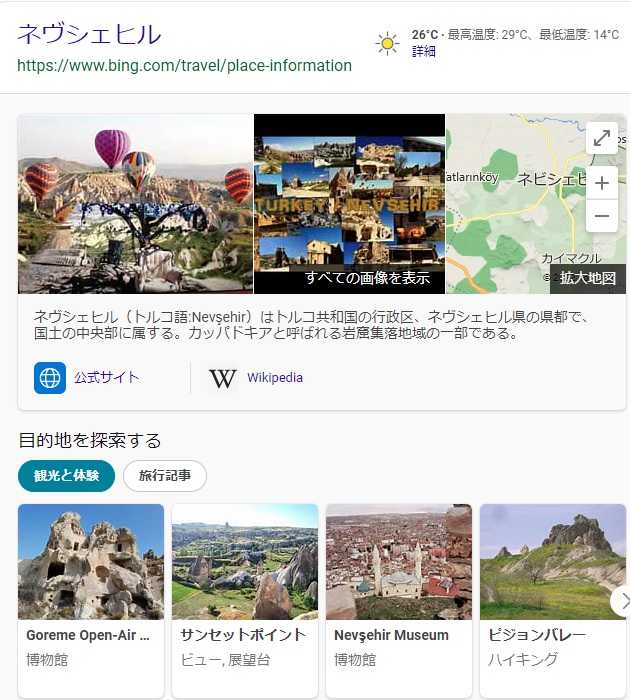Open the サンセットポイント card
The width and height of the screenshot is (630, 700).
coord(245,600)
